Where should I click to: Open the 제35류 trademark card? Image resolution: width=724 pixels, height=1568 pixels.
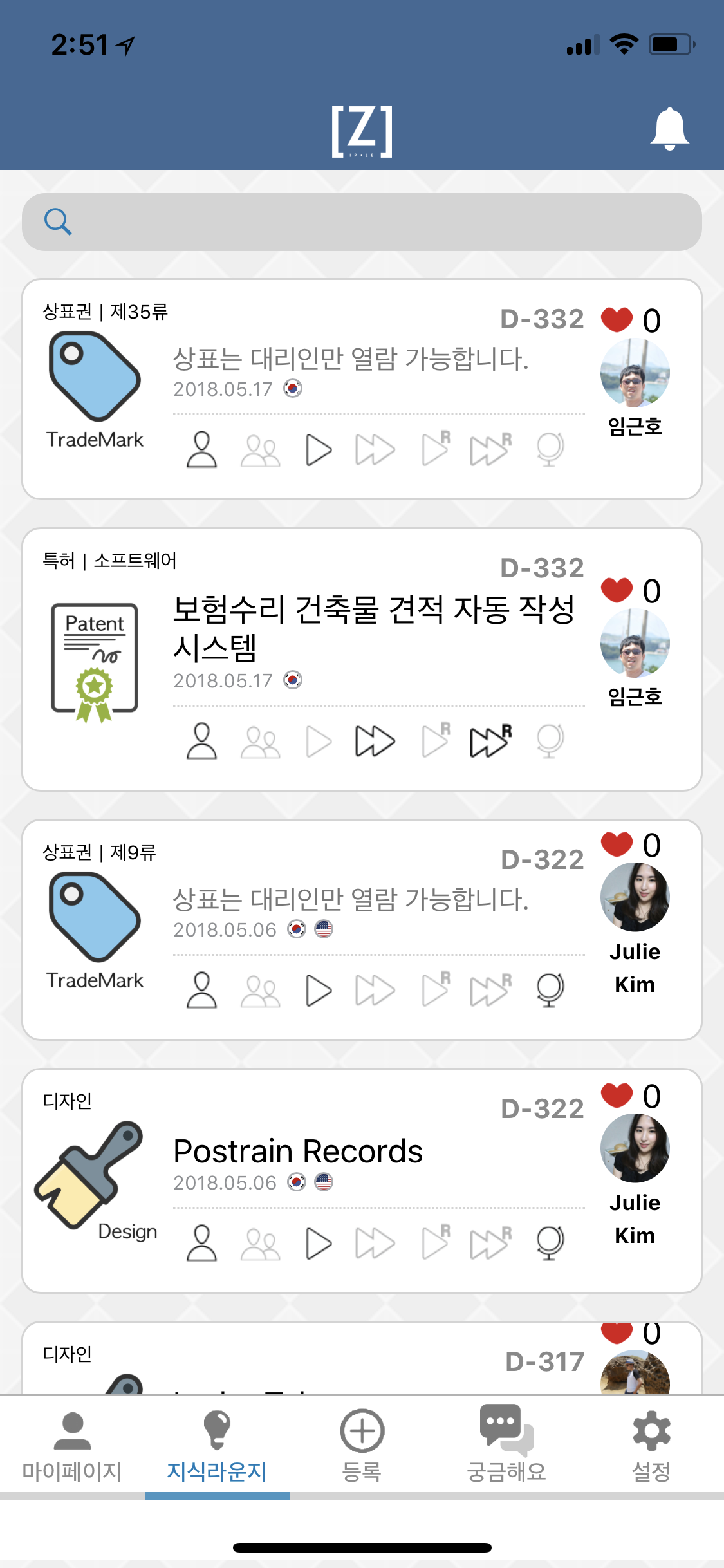(x=362, y=389)
